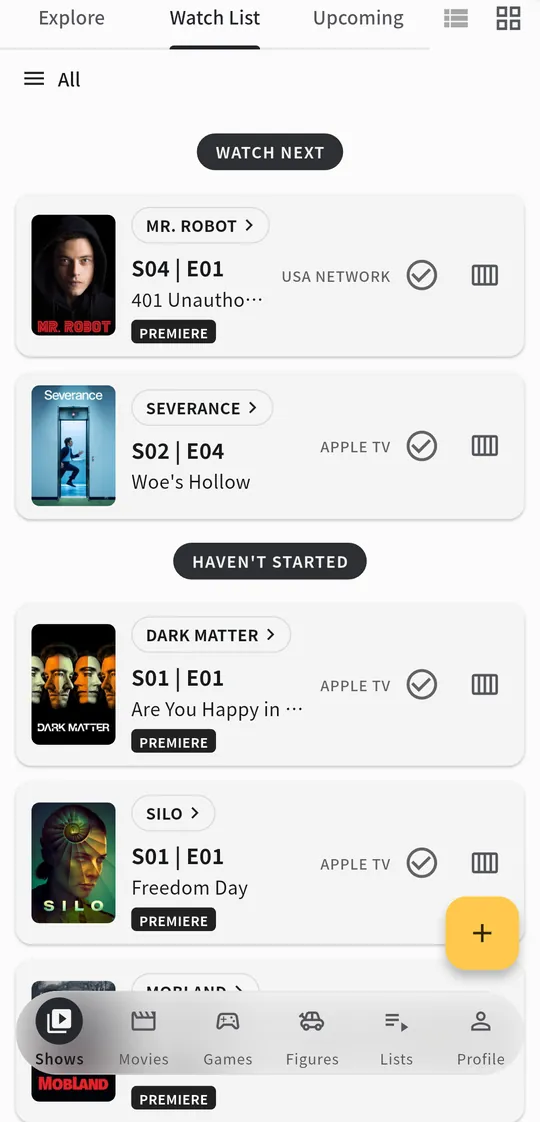Mark Dark Matter S01 E01 as watched
Image resolution: width=540 pixels, height=1122 pixels.
(x=422, y=685)
